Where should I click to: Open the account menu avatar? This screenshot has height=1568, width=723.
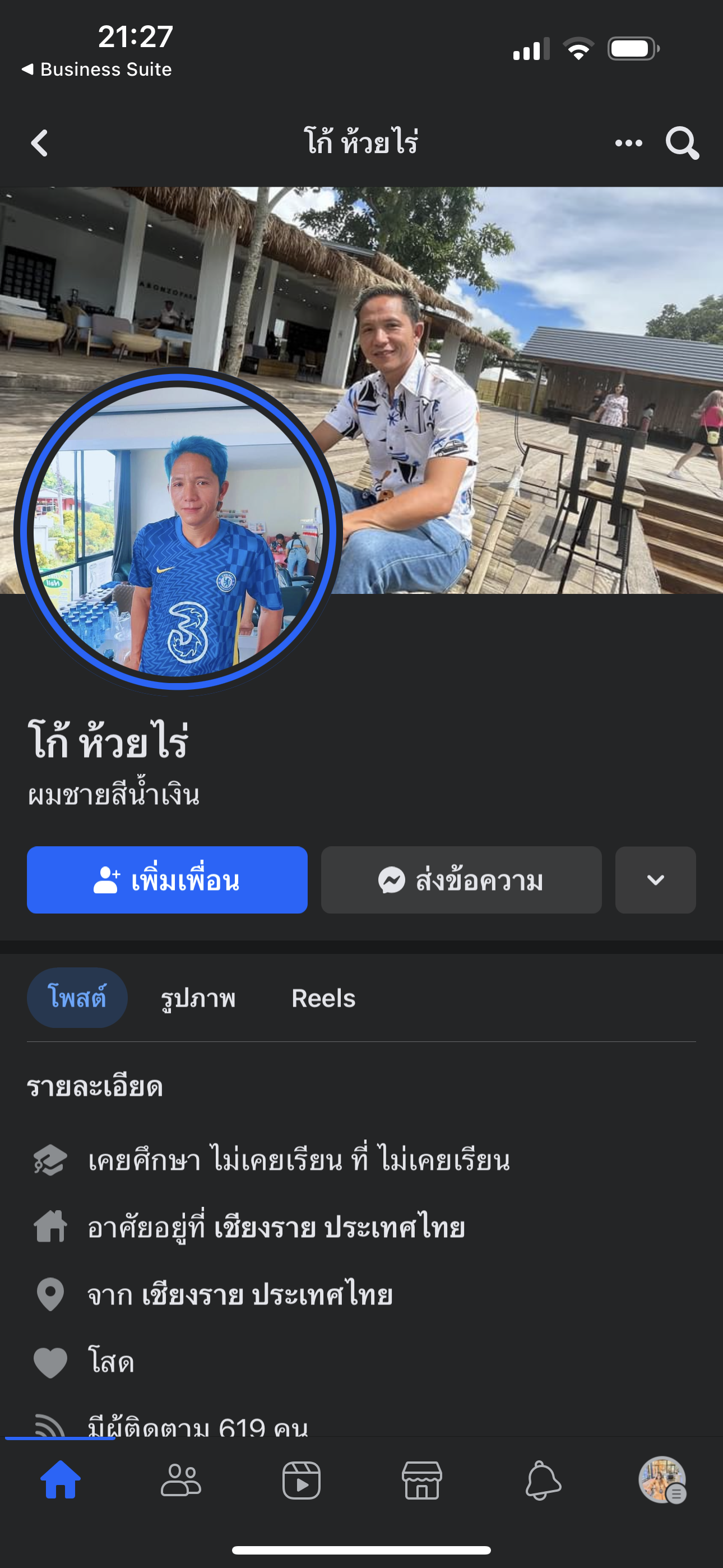[x=662, y=1480]
